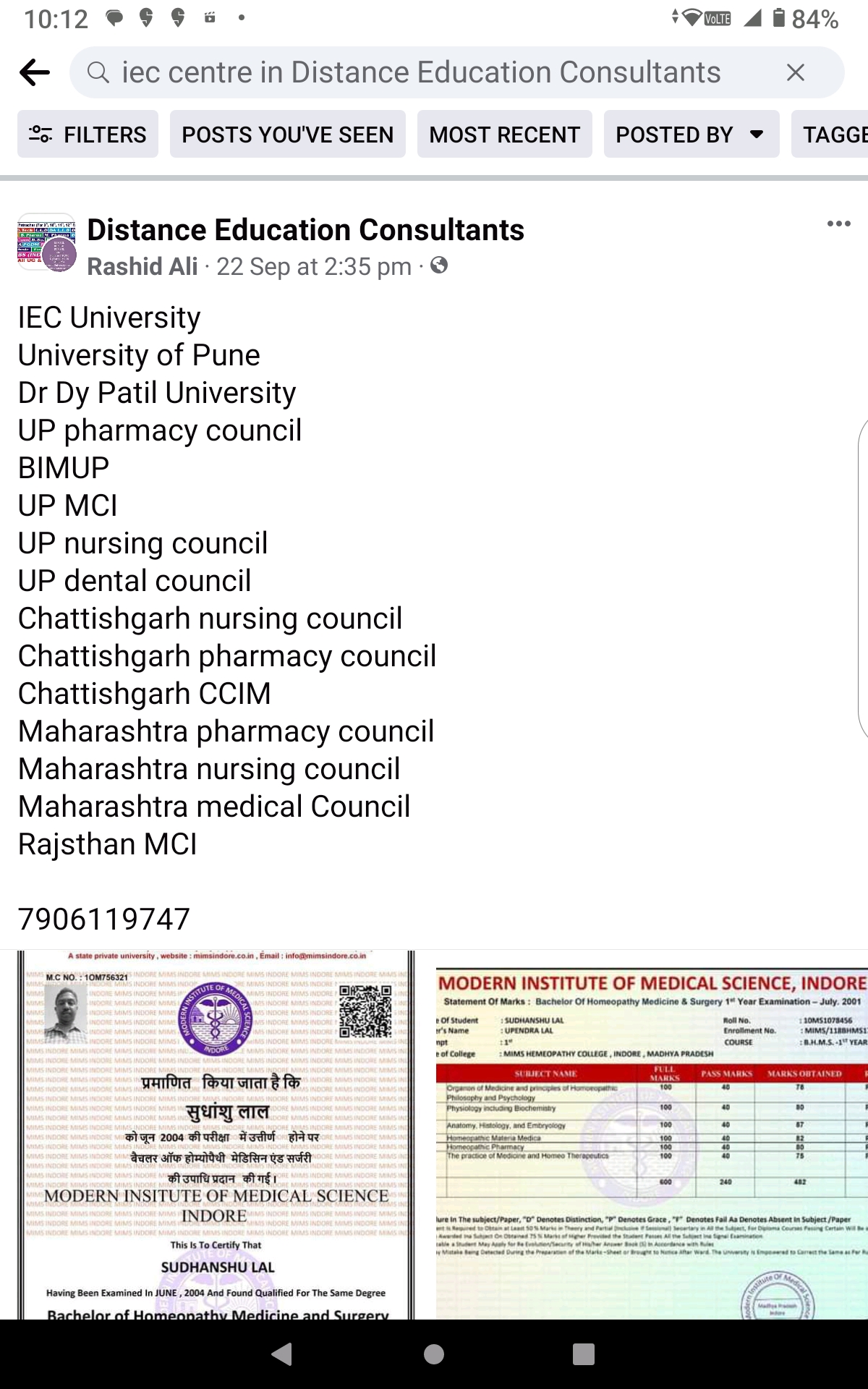The height and width of the screenshot is (1389, 868).
Task: Tap the system home button
Action: pos(434,1354)
